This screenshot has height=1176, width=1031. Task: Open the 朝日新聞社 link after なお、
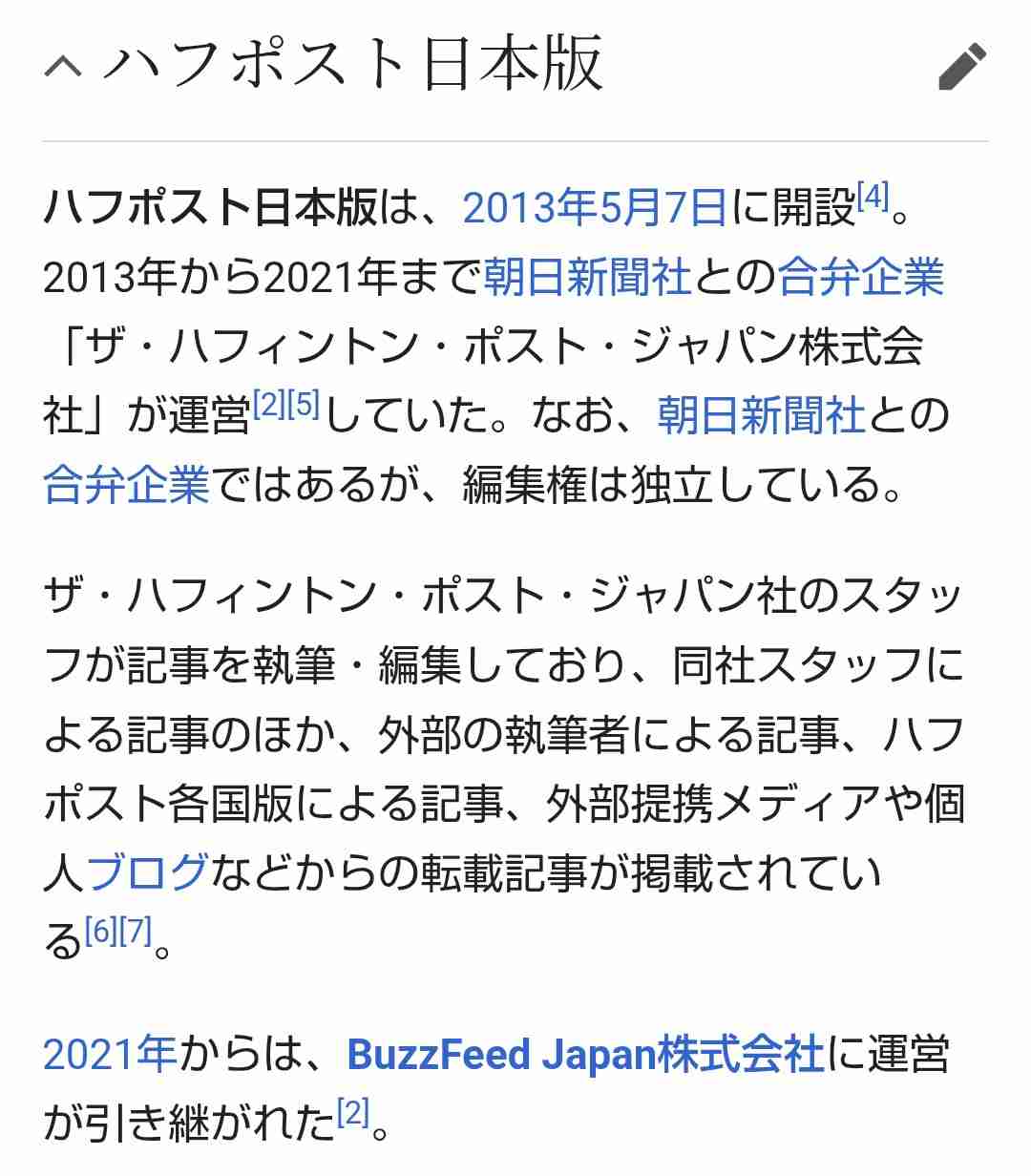coord(760,416)
